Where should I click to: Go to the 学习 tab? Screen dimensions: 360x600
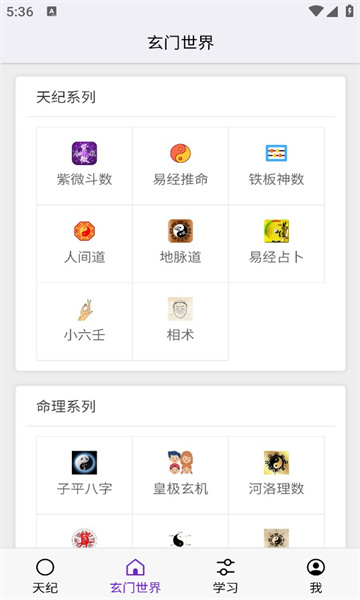coord(225,576)
